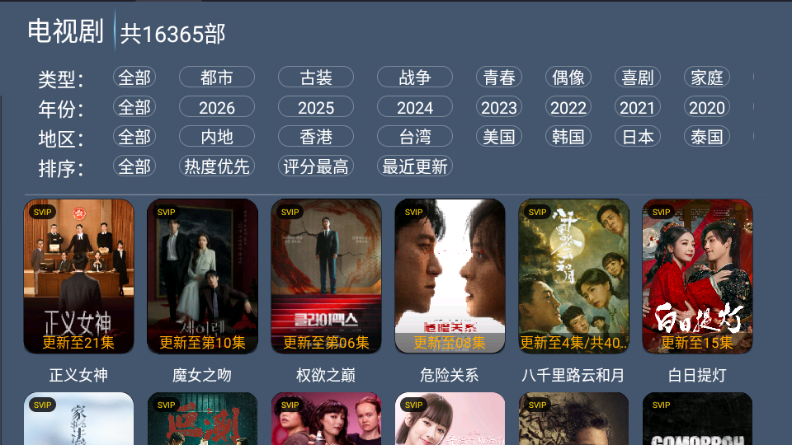Sort by 热度优先
Image resolution: width=792 pixels, height=445 pixels.
[x=216, y=166]
